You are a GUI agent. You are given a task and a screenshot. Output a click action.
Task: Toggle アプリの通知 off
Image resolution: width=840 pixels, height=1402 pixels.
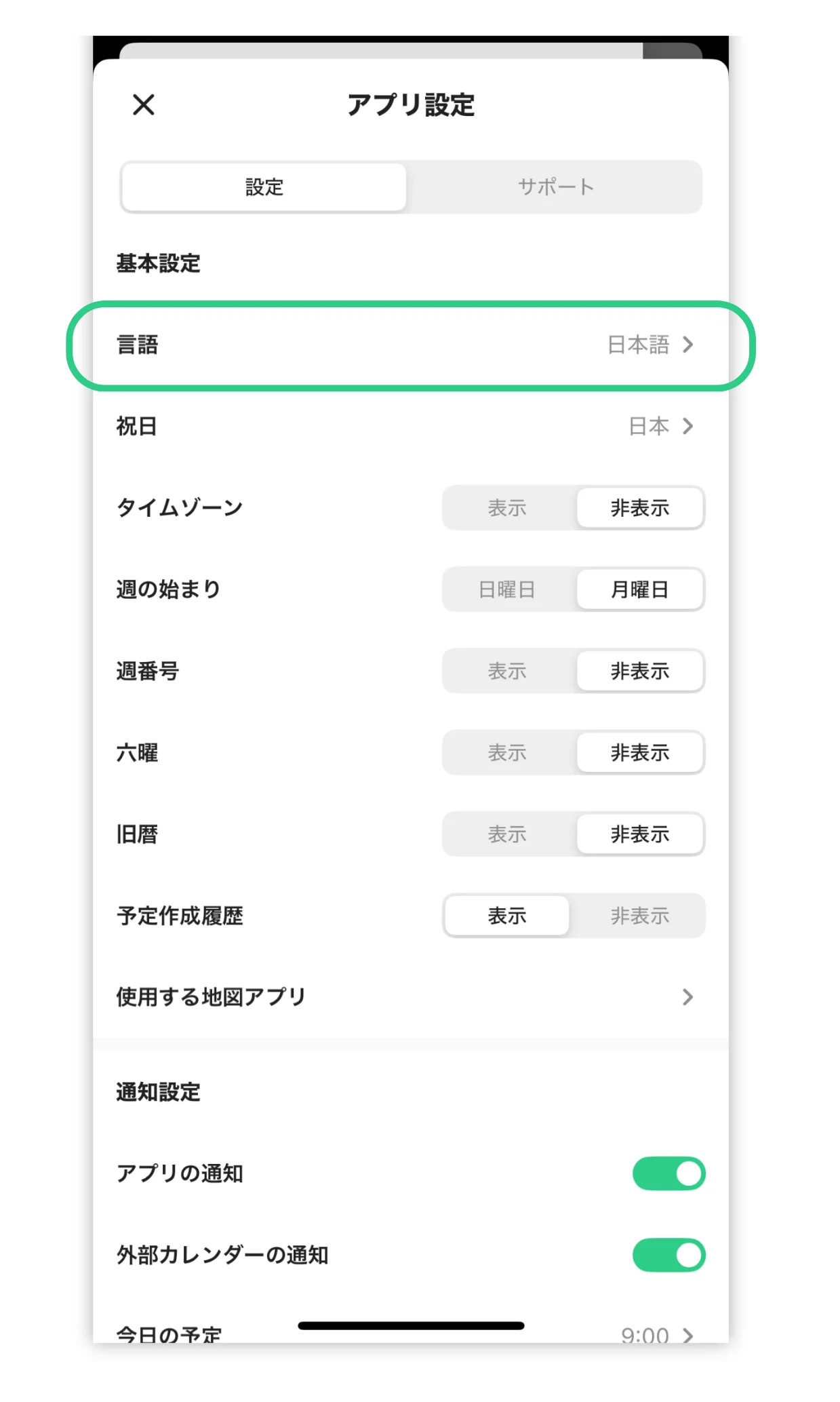point(668,1173)
